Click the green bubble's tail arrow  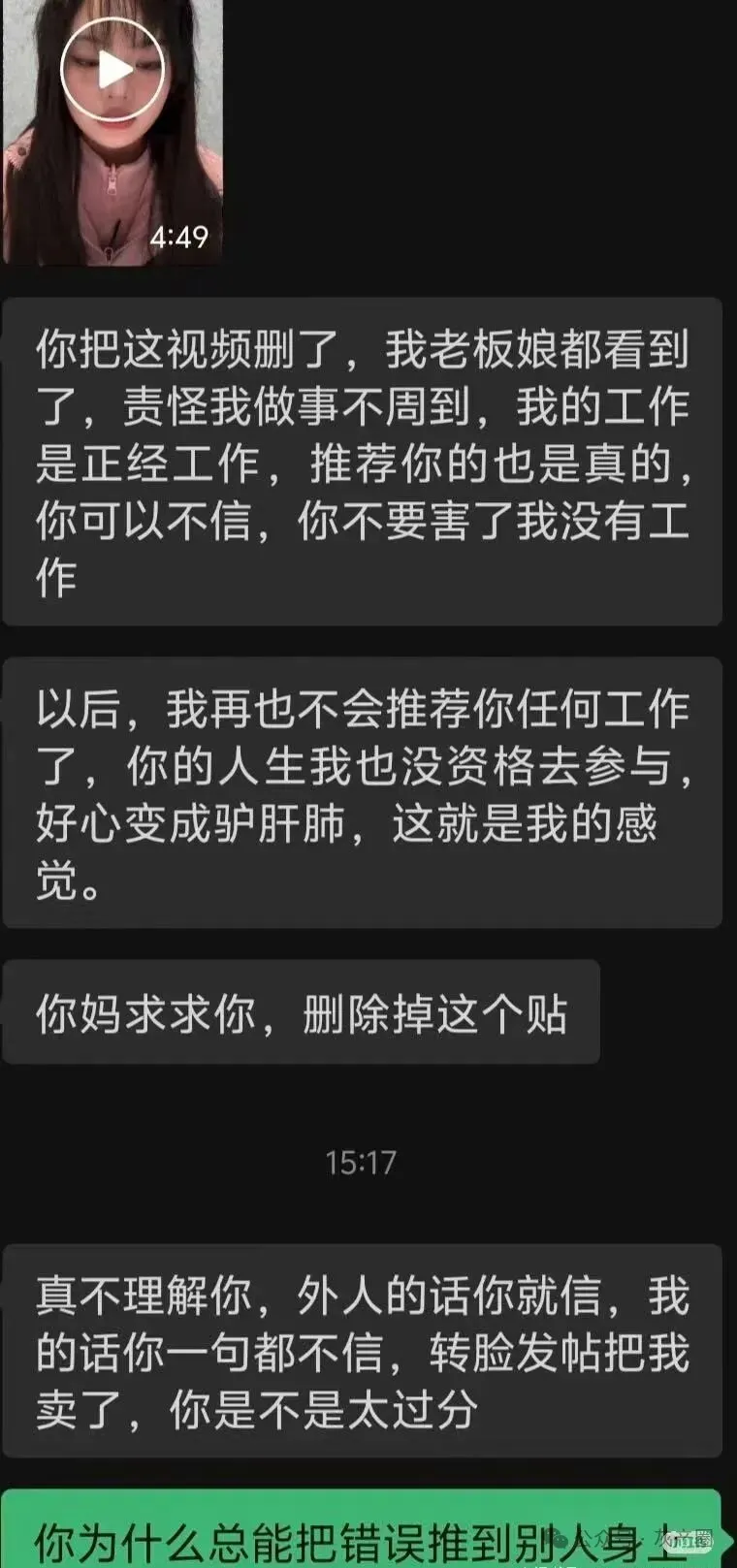click(x=725, y=1542)
